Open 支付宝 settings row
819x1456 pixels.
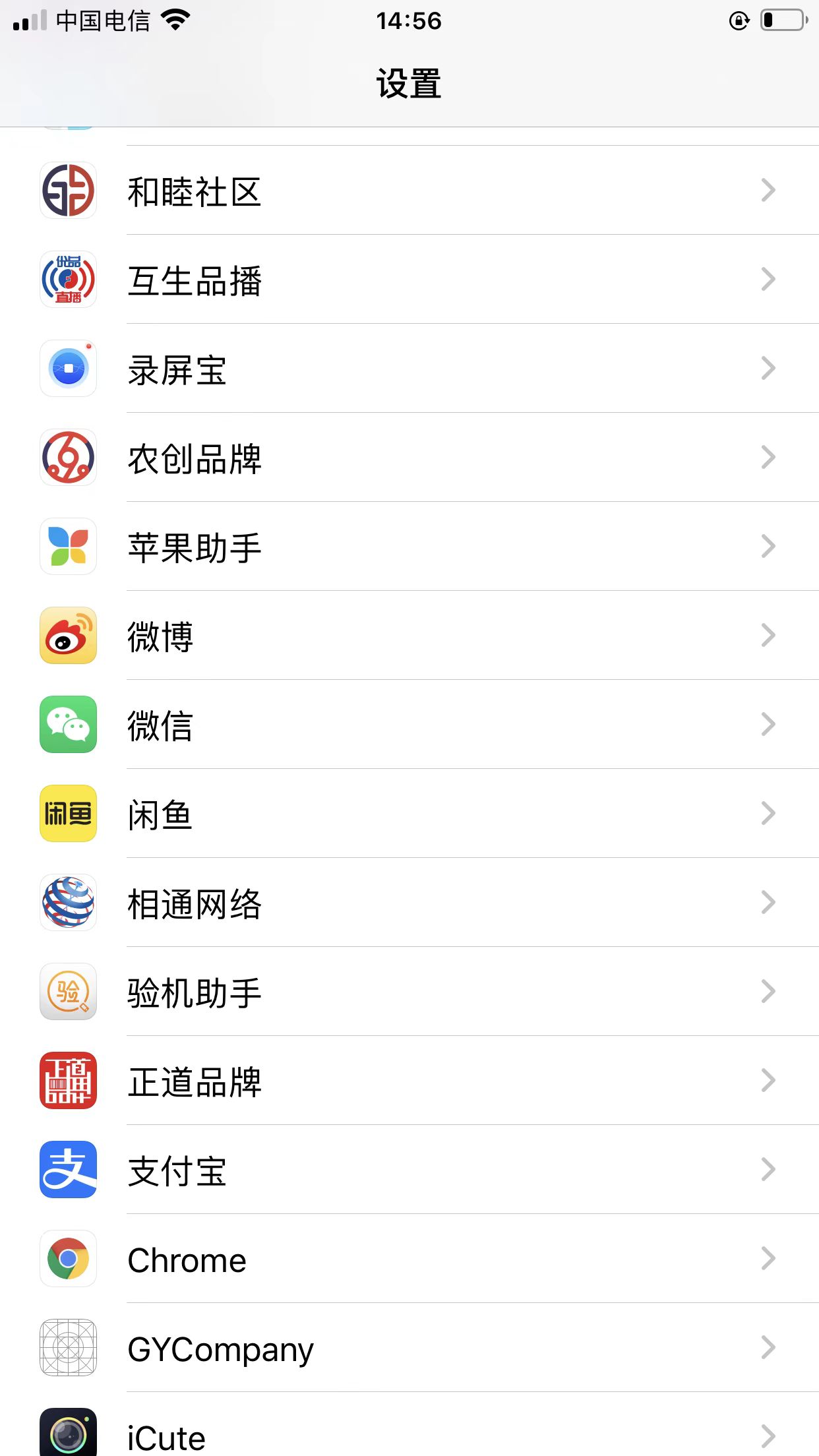coord(409,1170)
